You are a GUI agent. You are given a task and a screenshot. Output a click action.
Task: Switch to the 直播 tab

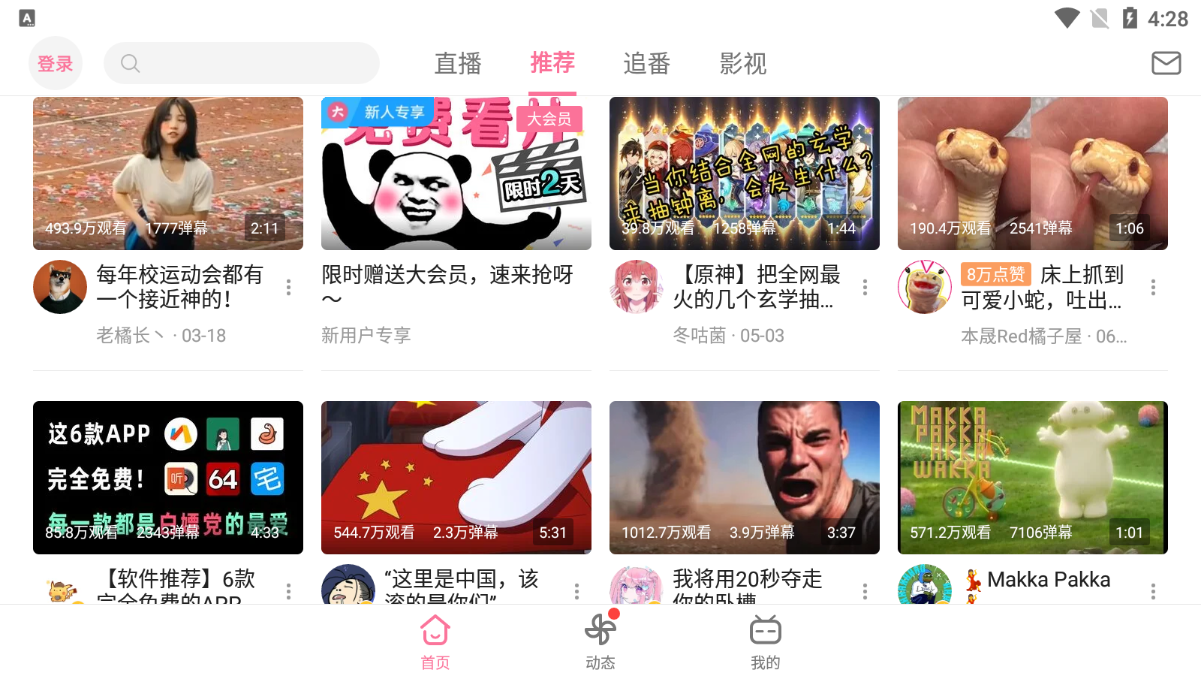[458, 64]
